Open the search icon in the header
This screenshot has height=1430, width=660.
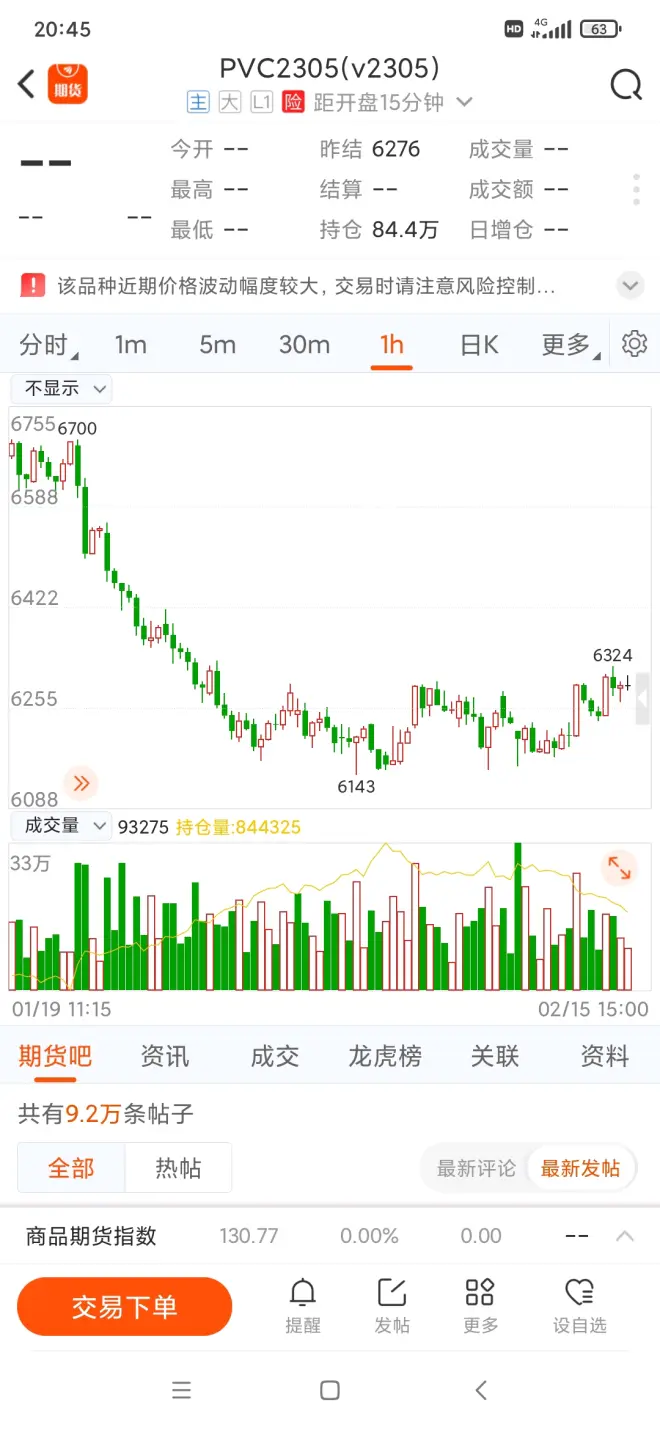coord(626,86)
